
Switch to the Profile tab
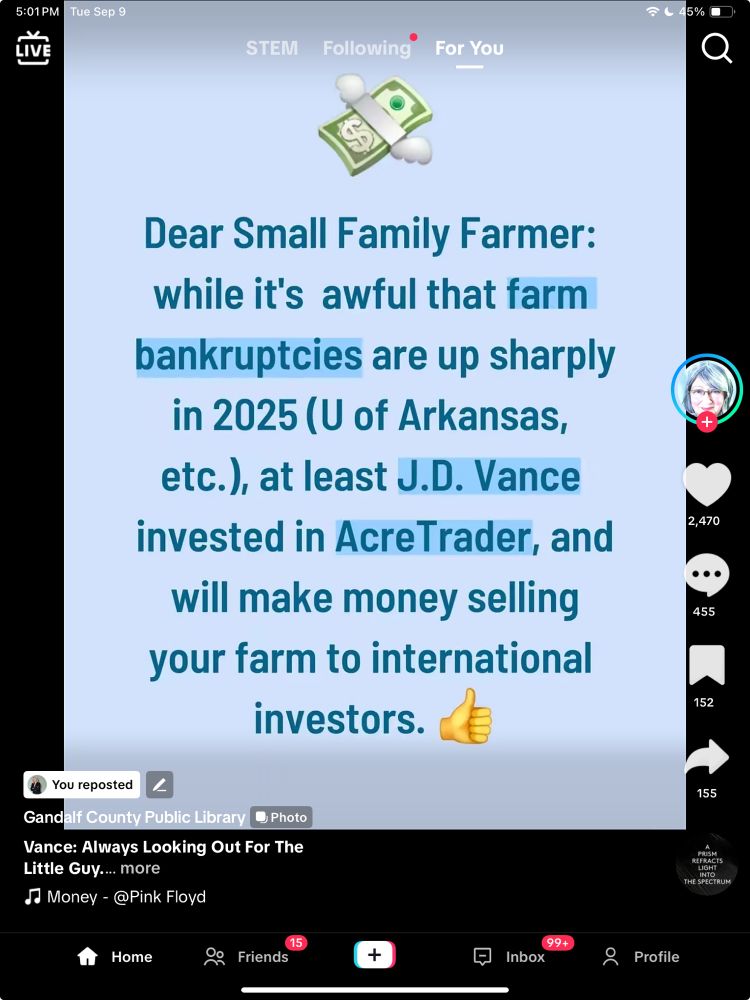tap(641, 957)
